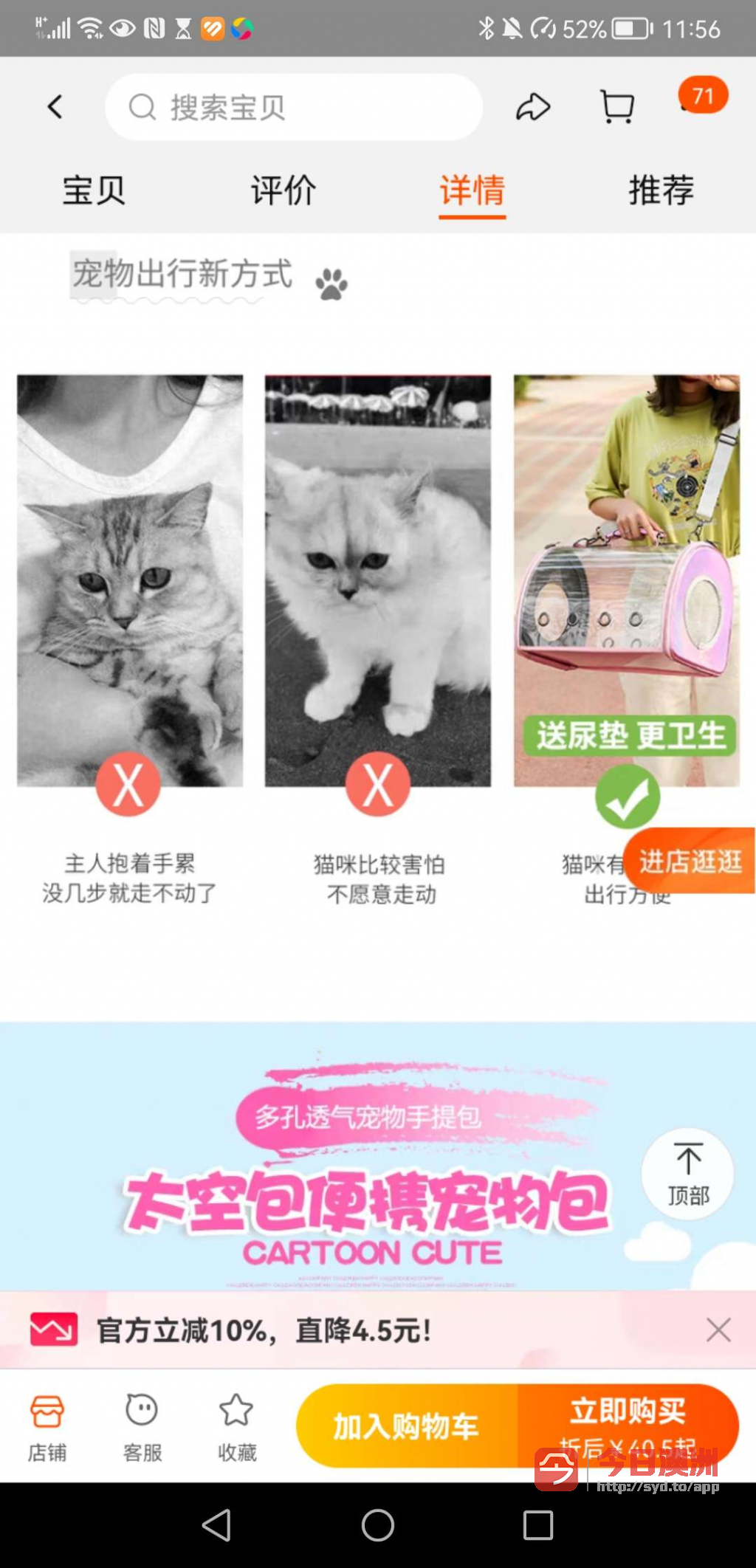756x1568 pixels.
Task: Dismiss the 官方立减10% discount banner
Action: click(x=718, y=1330)
